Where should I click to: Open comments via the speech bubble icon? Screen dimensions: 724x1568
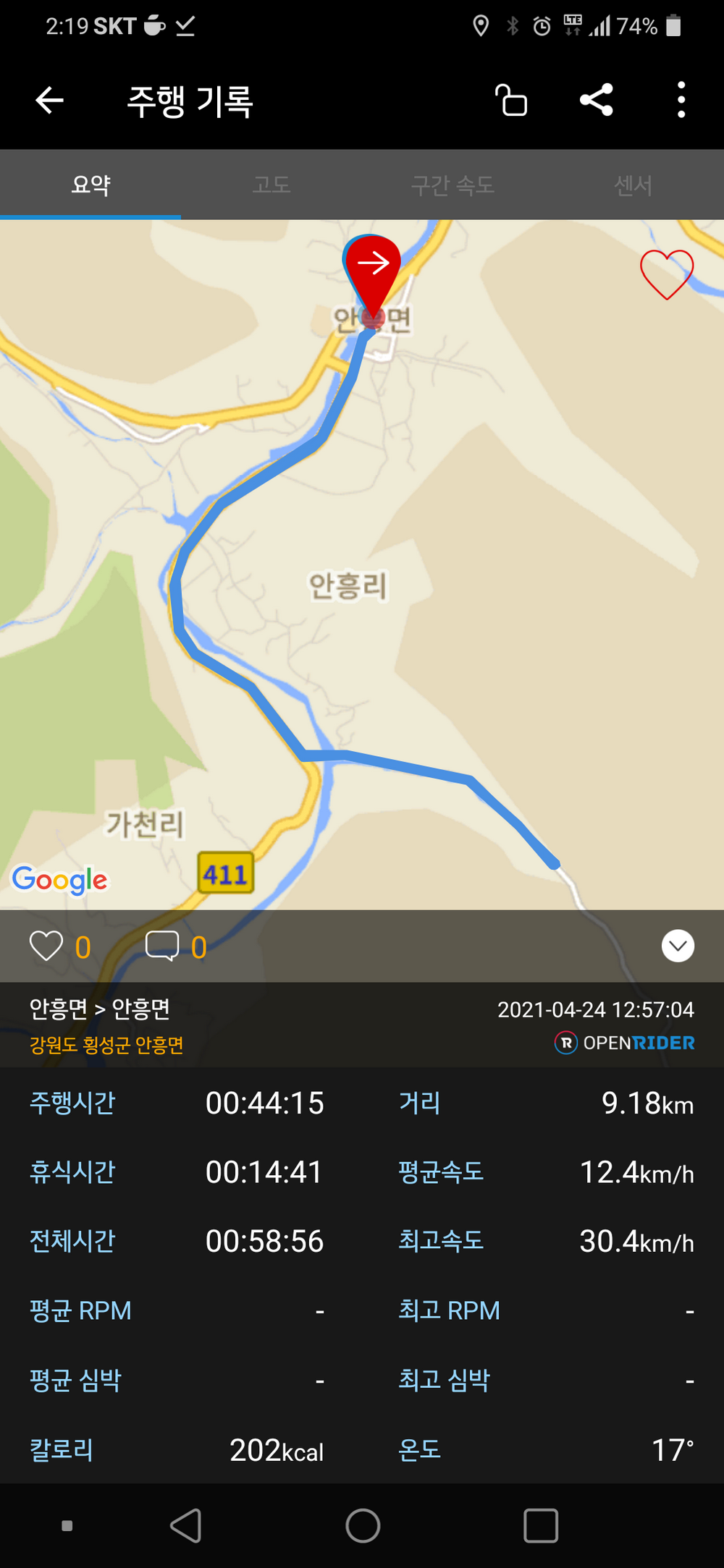click(162, 946)
